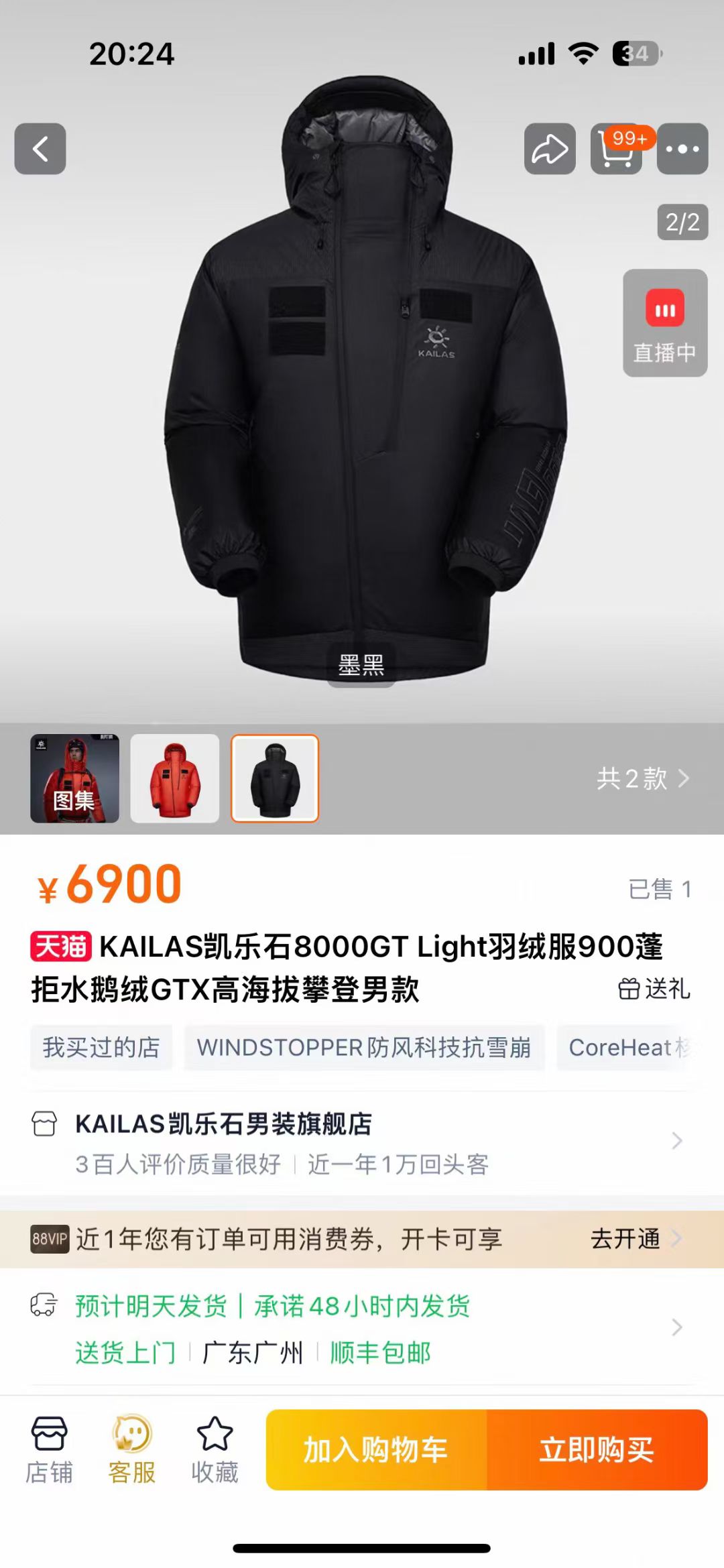Switch to the 图集 media tab
Image resolution: width=724 pixels, height=1568 pixels.
(x=74, y=779)
